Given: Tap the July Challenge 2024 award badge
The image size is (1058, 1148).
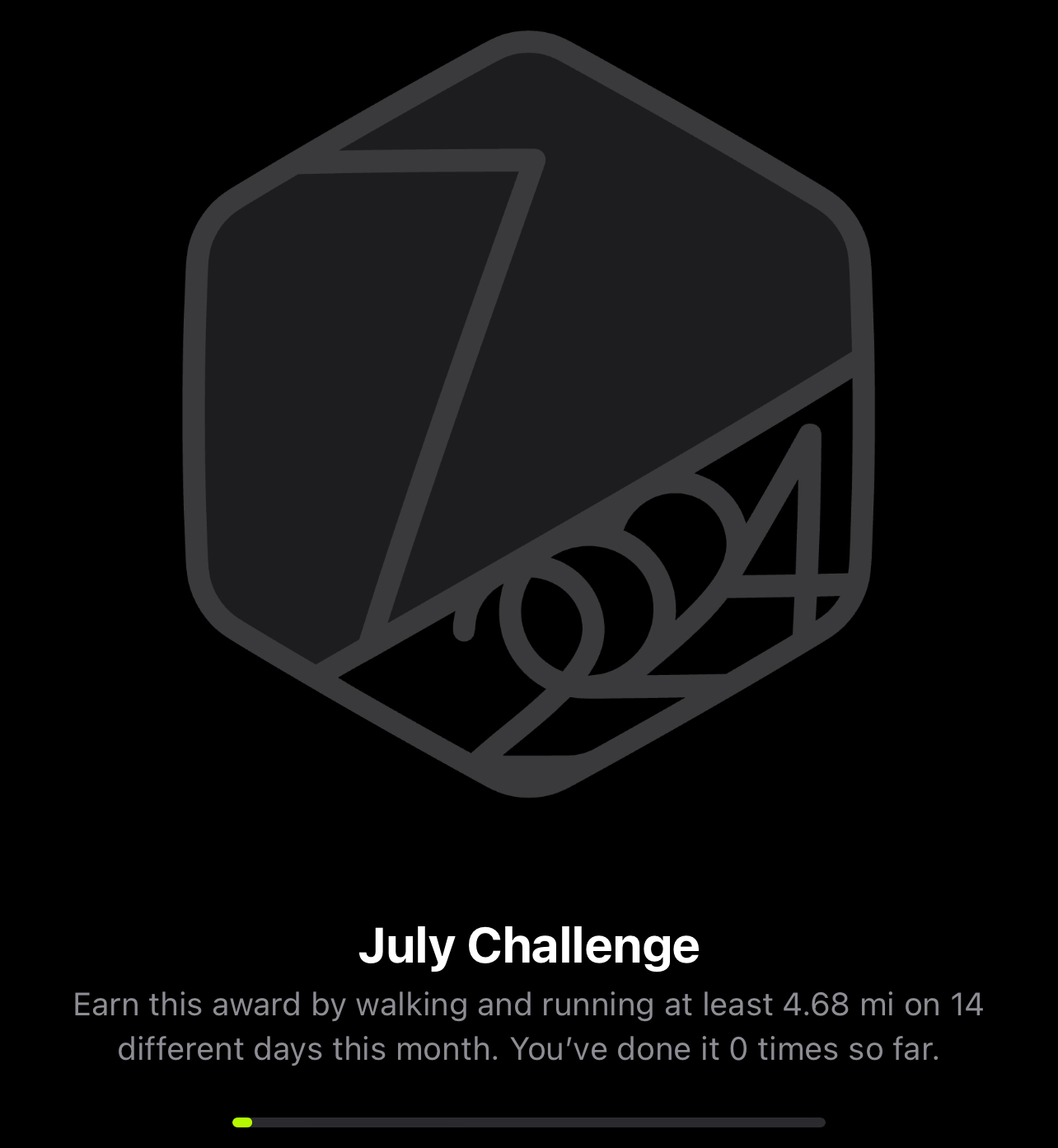Looking at the screenshot, I should [528, 415].
